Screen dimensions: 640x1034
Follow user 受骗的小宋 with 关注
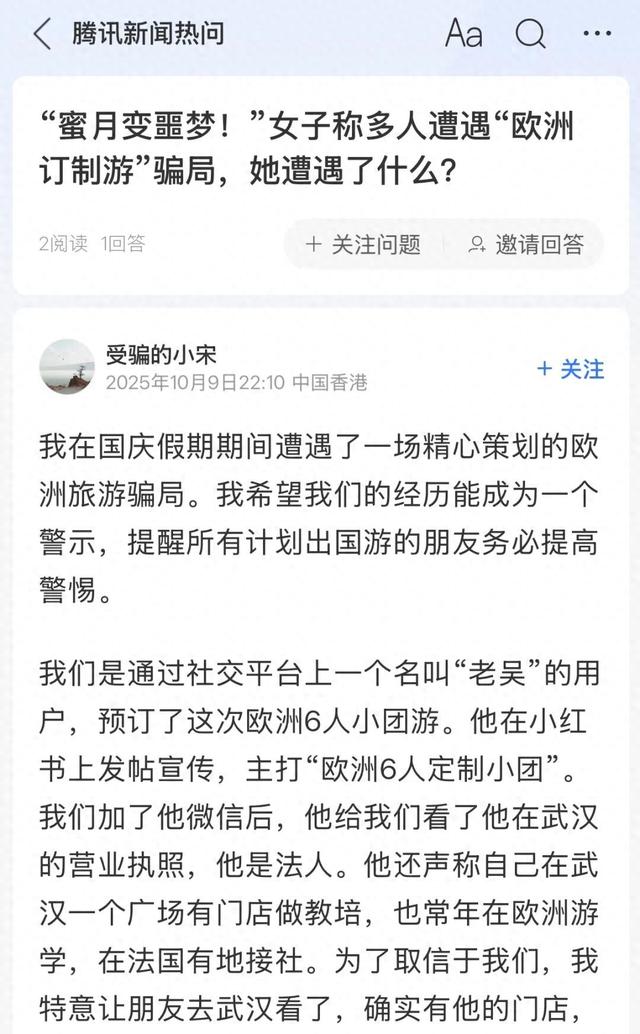click(x=571, y=368)
